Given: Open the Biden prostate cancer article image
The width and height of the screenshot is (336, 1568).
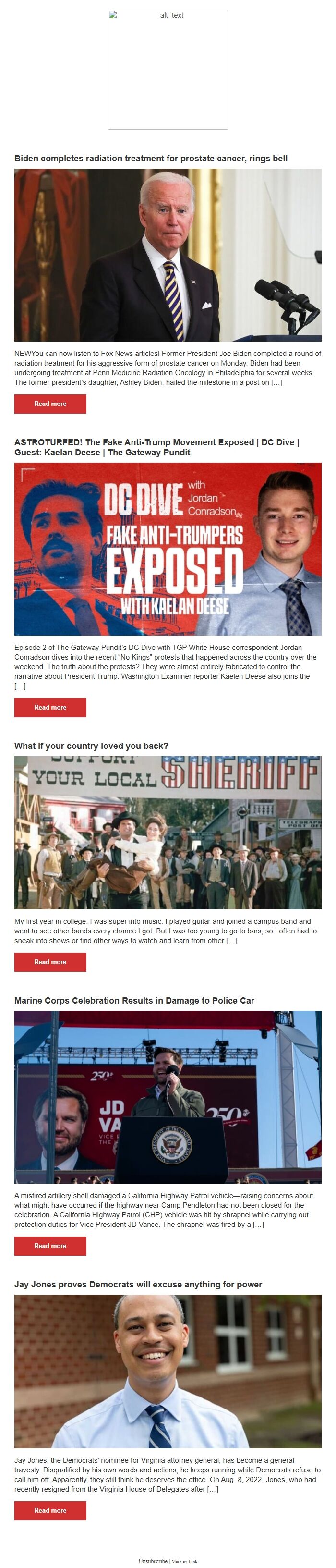Looking at the screenshot, I should [x=168, y=255].
